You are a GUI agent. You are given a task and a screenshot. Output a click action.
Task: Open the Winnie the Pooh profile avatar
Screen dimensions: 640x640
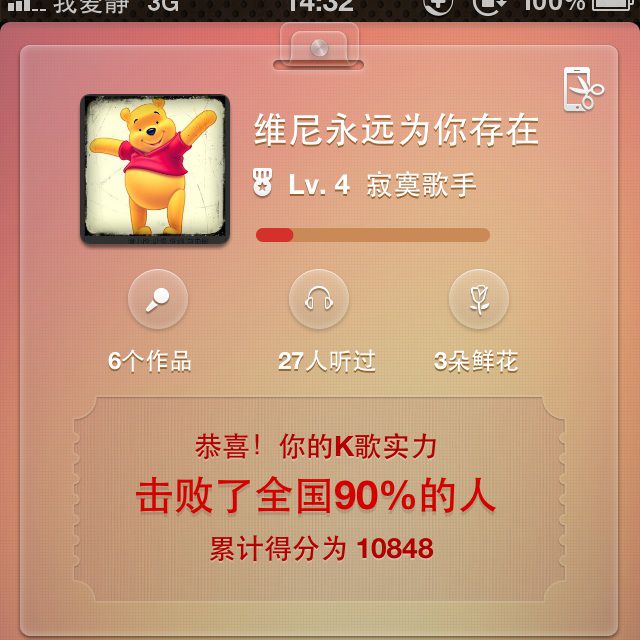[x=155, y=168]
